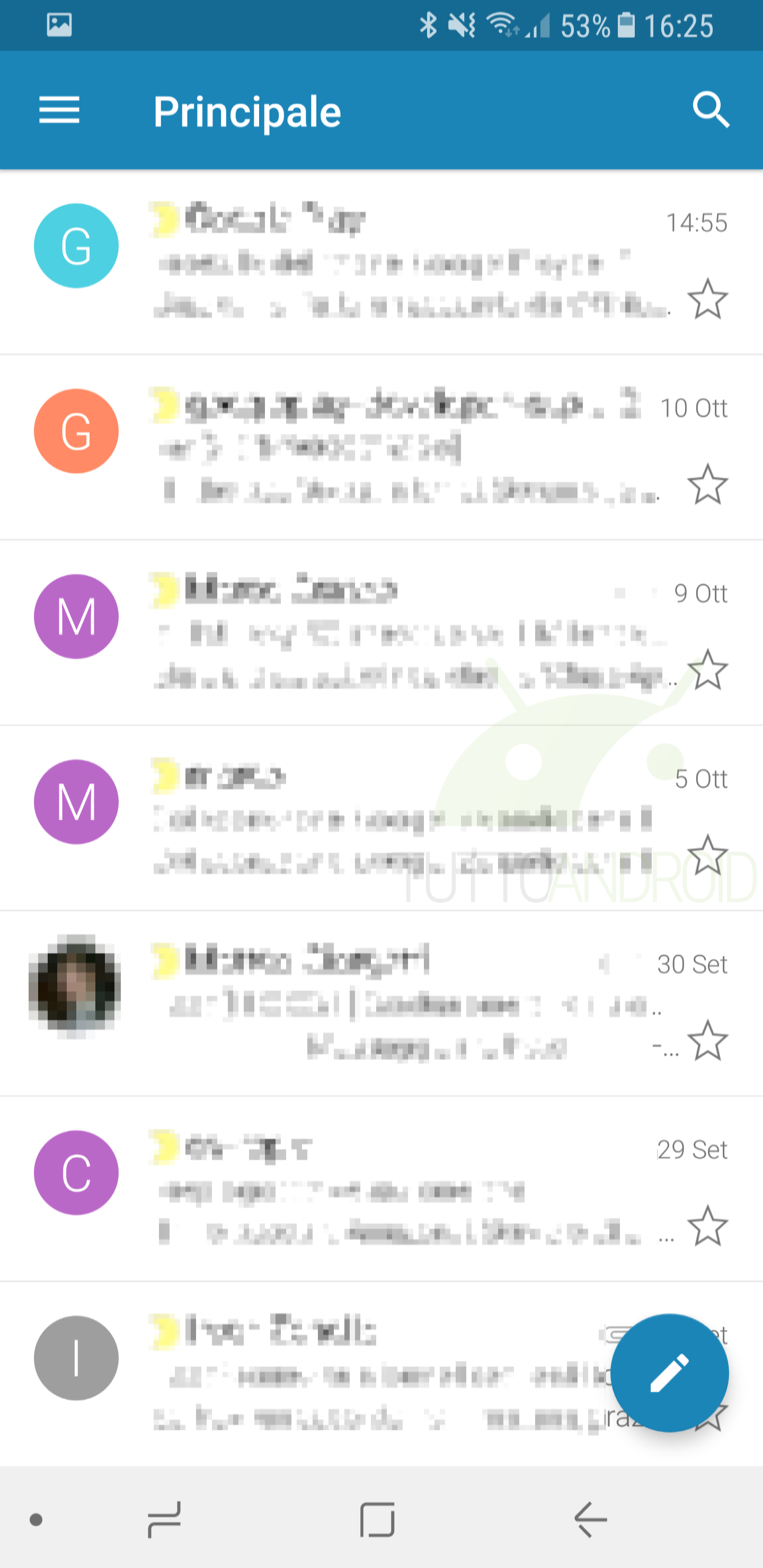Open the email dated 29 Set

click(x=381, y=1189)
